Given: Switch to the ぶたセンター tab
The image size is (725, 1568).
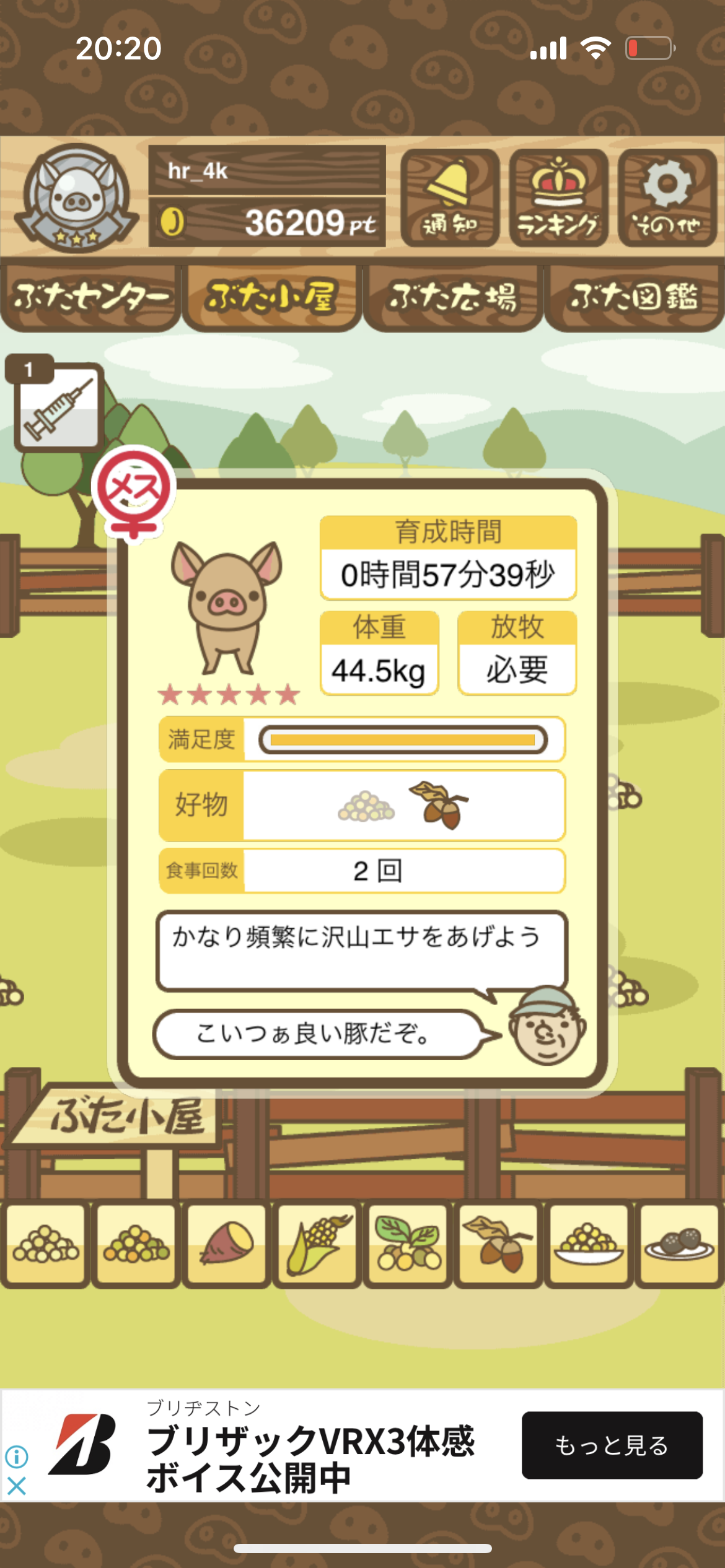Looking at the screenshot, I should pos(91,298).
